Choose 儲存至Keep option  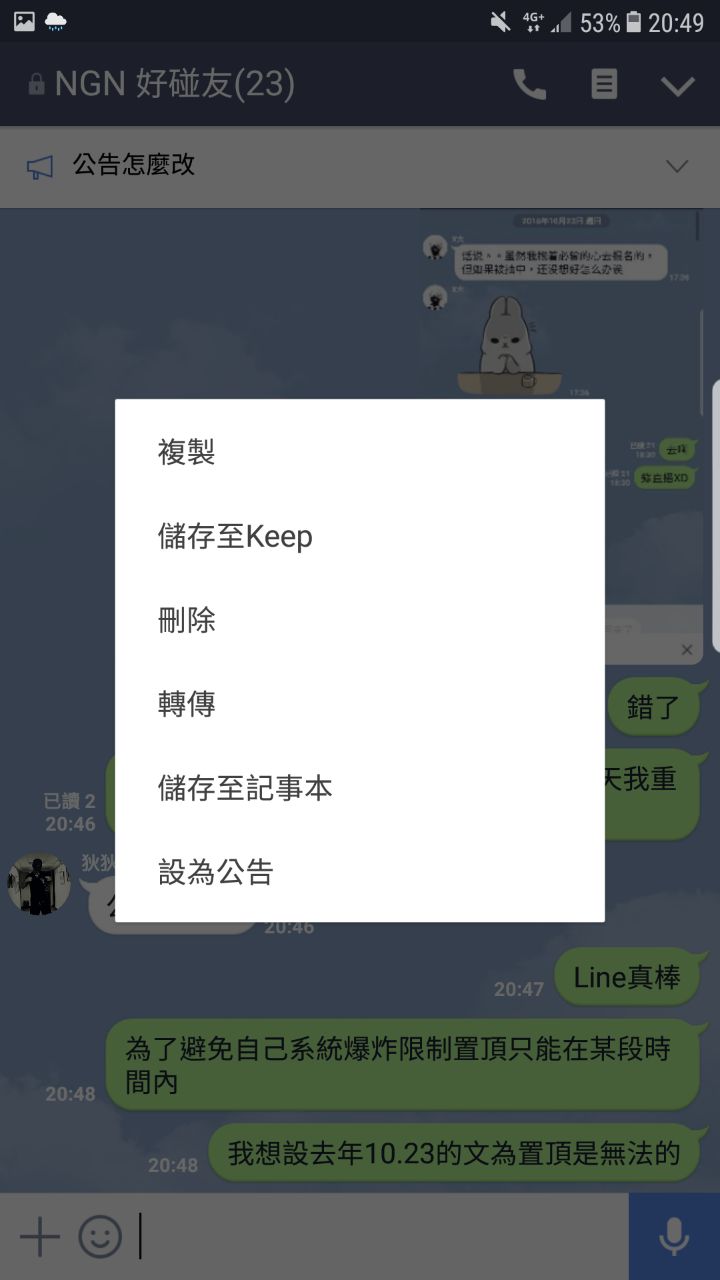[235, 537]
